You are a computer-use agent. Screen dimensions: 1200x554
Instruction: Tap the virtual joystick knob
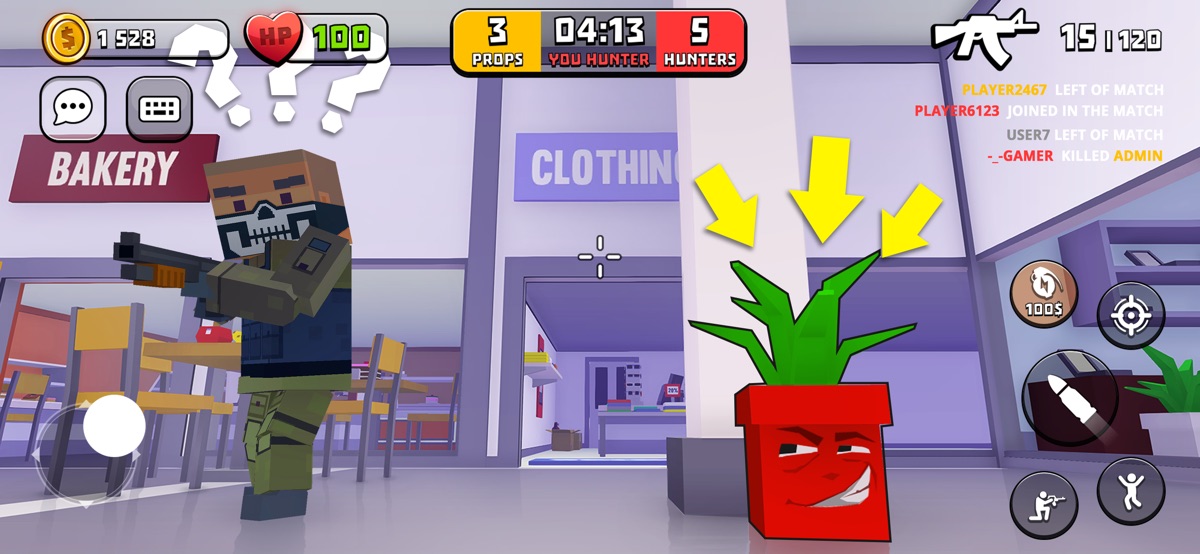(114, 426)
